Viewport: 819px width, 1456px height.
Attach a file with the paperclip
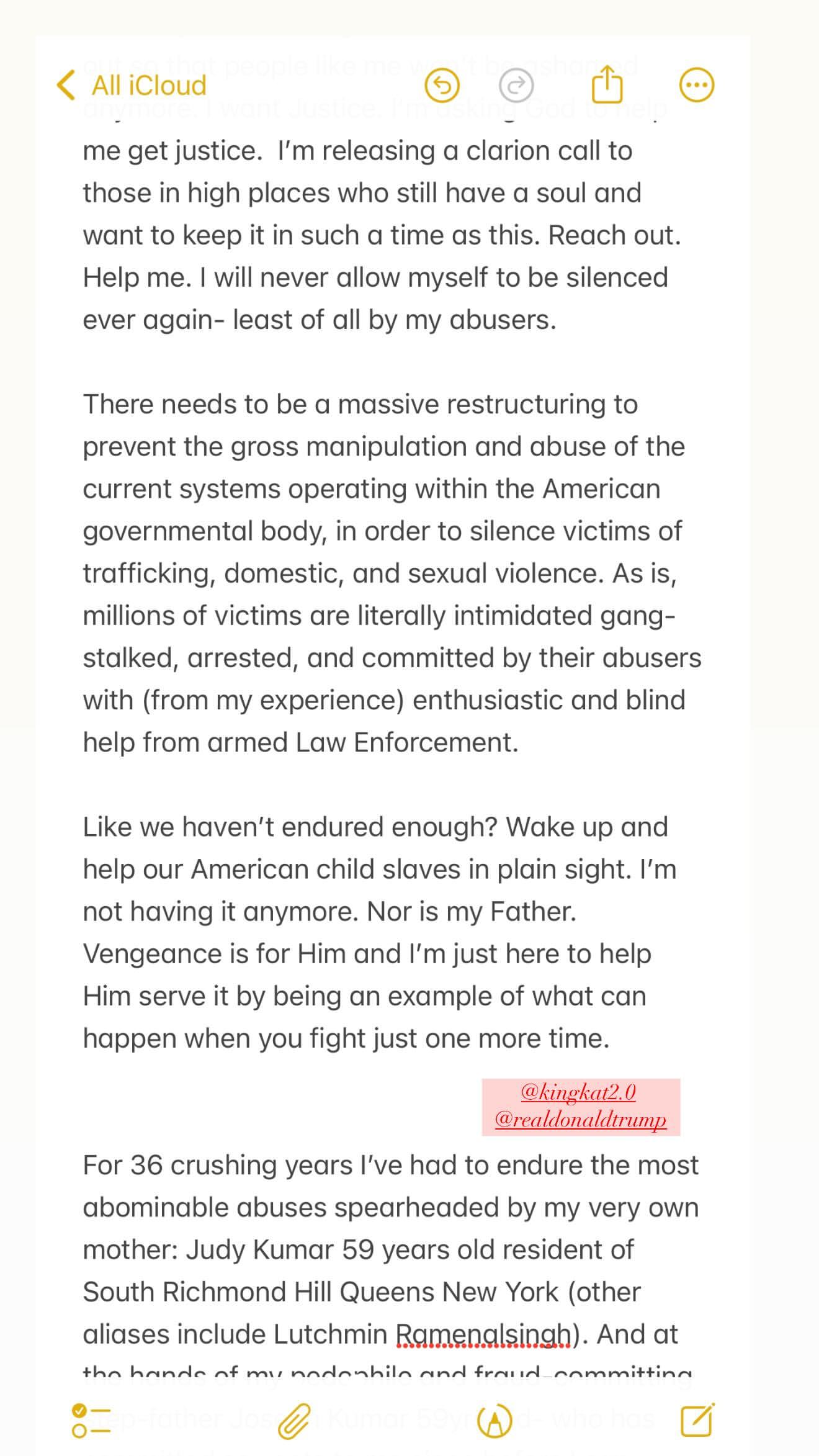tap(293, 1421)
